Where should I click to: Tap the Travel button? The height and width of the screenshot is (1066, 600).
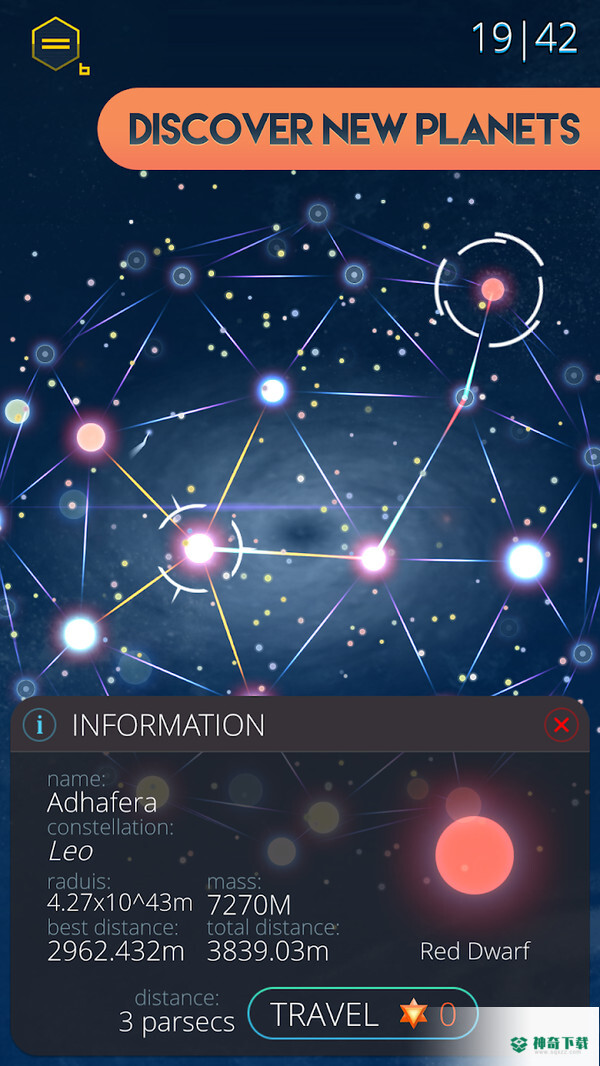click(362, 1015)
